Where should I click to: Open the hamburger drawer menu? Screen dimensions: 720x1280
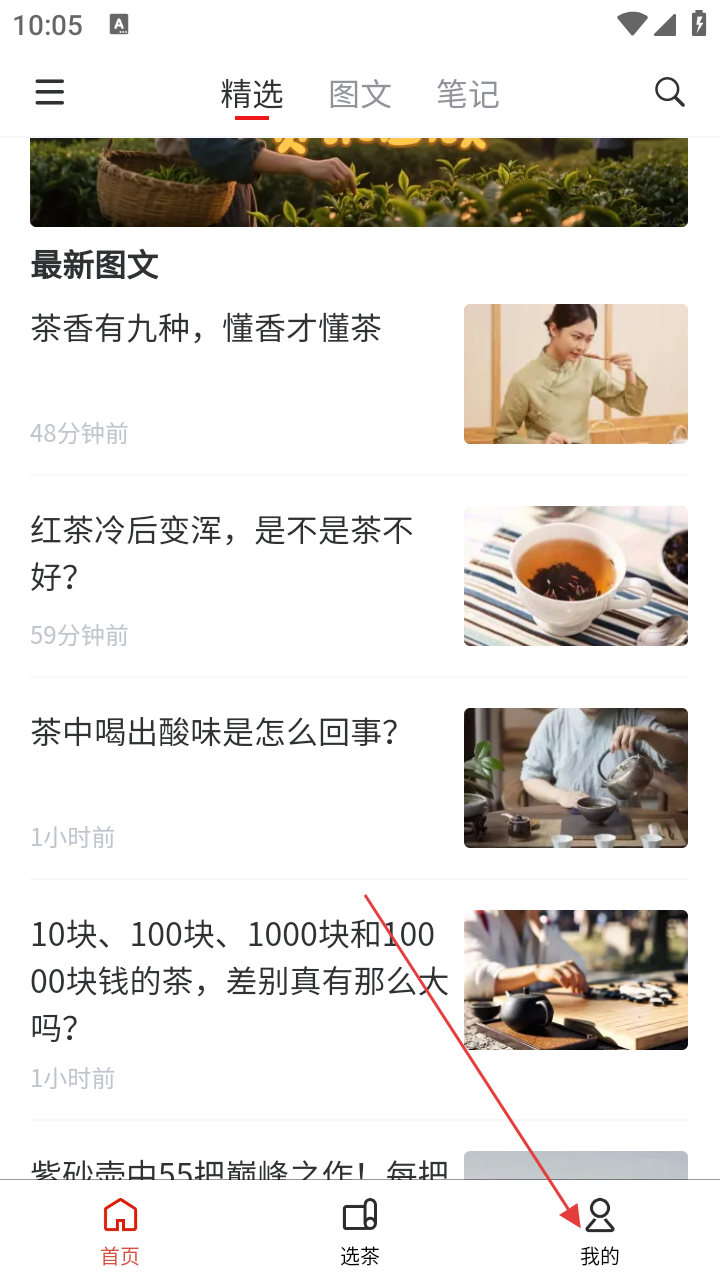click(50, 93)
